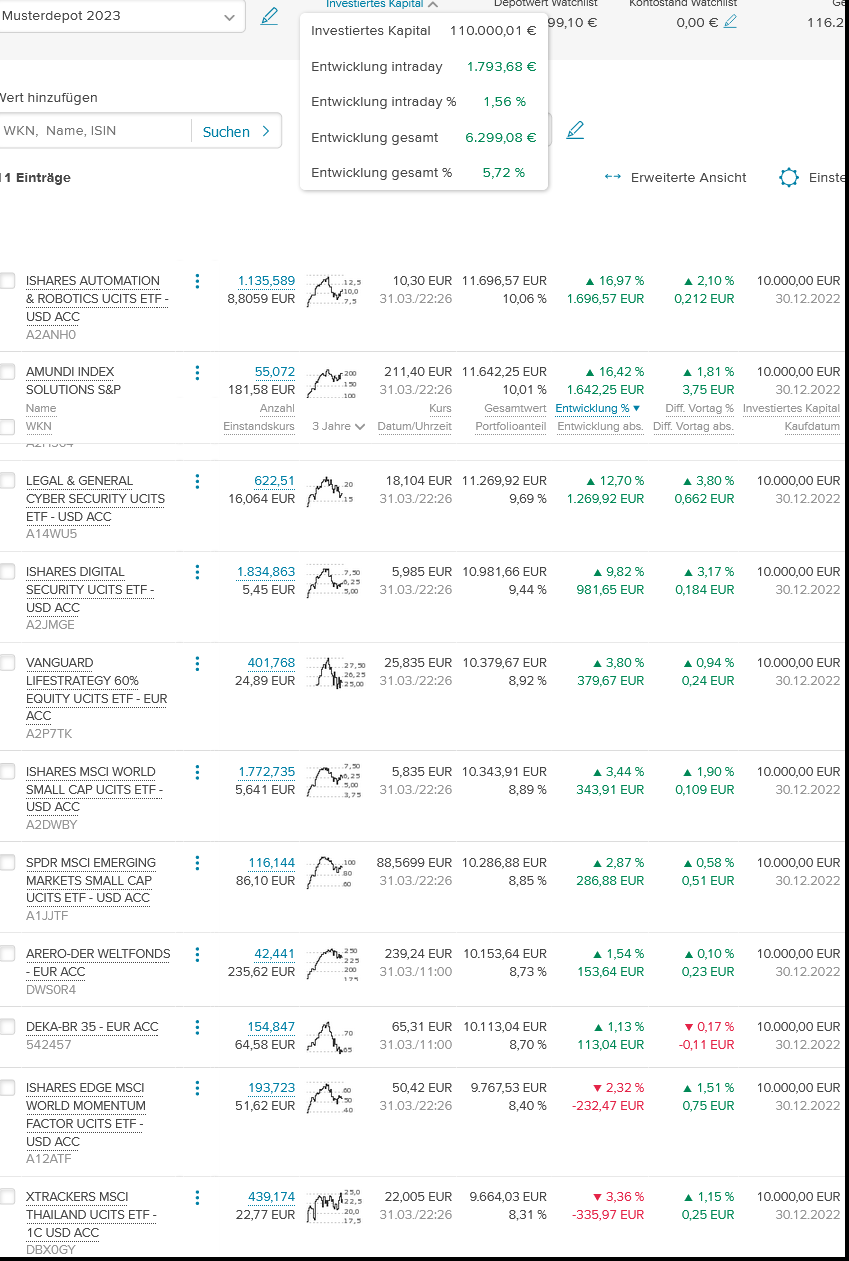Image resolution: width=849 pixels, height=1261 pixels.
Task: Open options menu for Amundi Index Solutions S&P
Action: tap(197, 372)
